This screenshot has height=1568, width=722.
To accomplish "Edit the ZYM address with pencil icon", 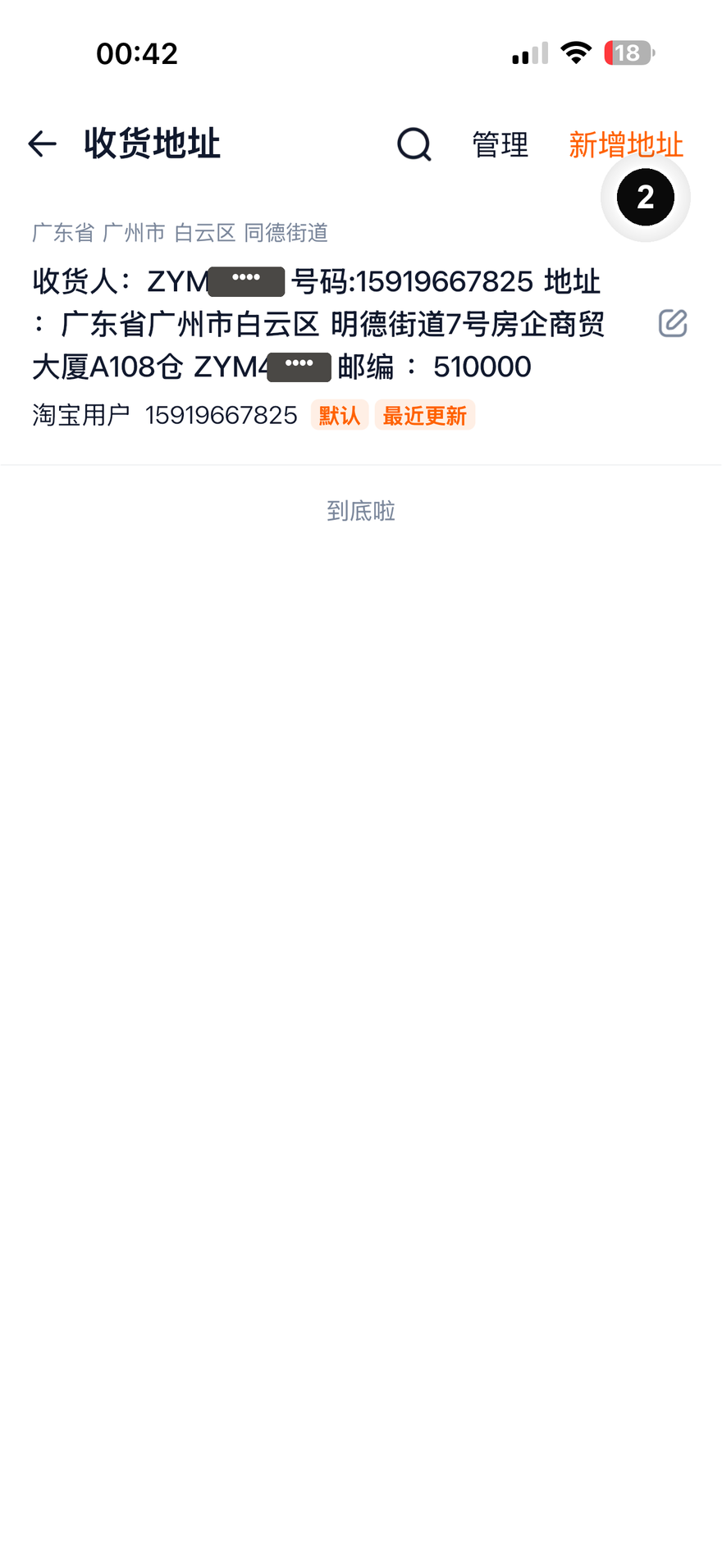I will click(x=673, y=323).
